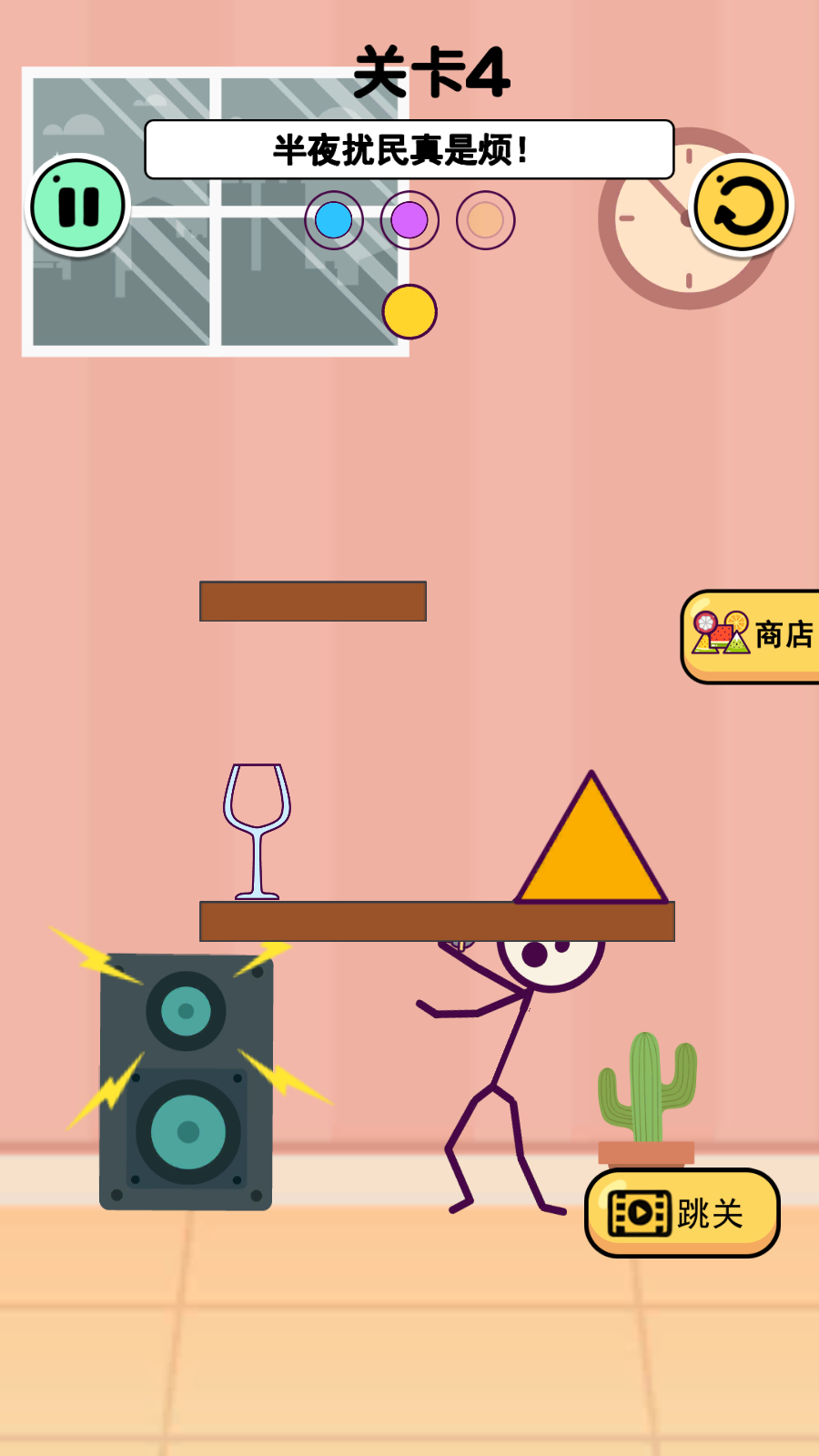The height and width of the screenshot is (1456, 819).
Task: Restart level with the yellow reset button
Action: [741, 206]
